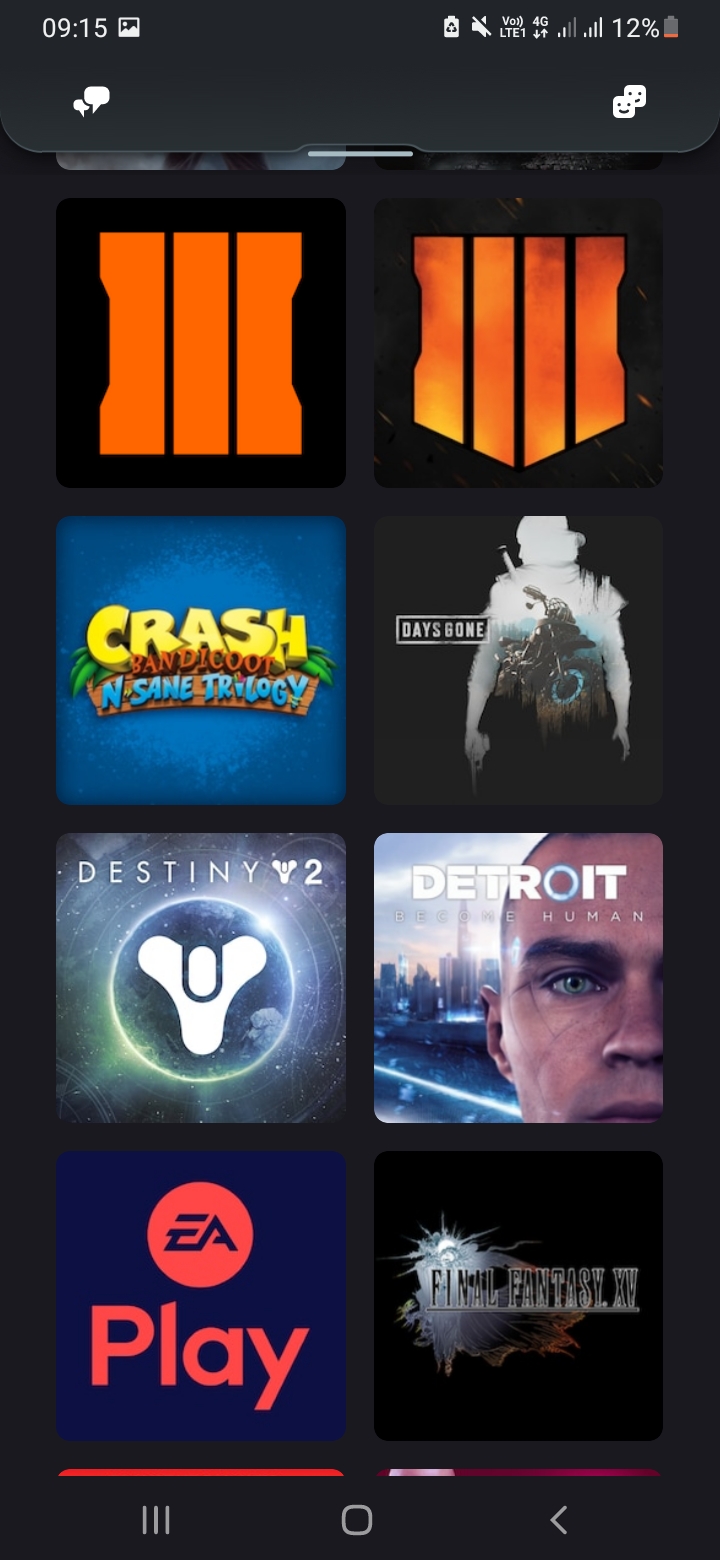Select Crash Bandicoot N. Sane Trilogy
Image resolution: width=720 pixels, height=1560 pixels.
coord(201,660)
